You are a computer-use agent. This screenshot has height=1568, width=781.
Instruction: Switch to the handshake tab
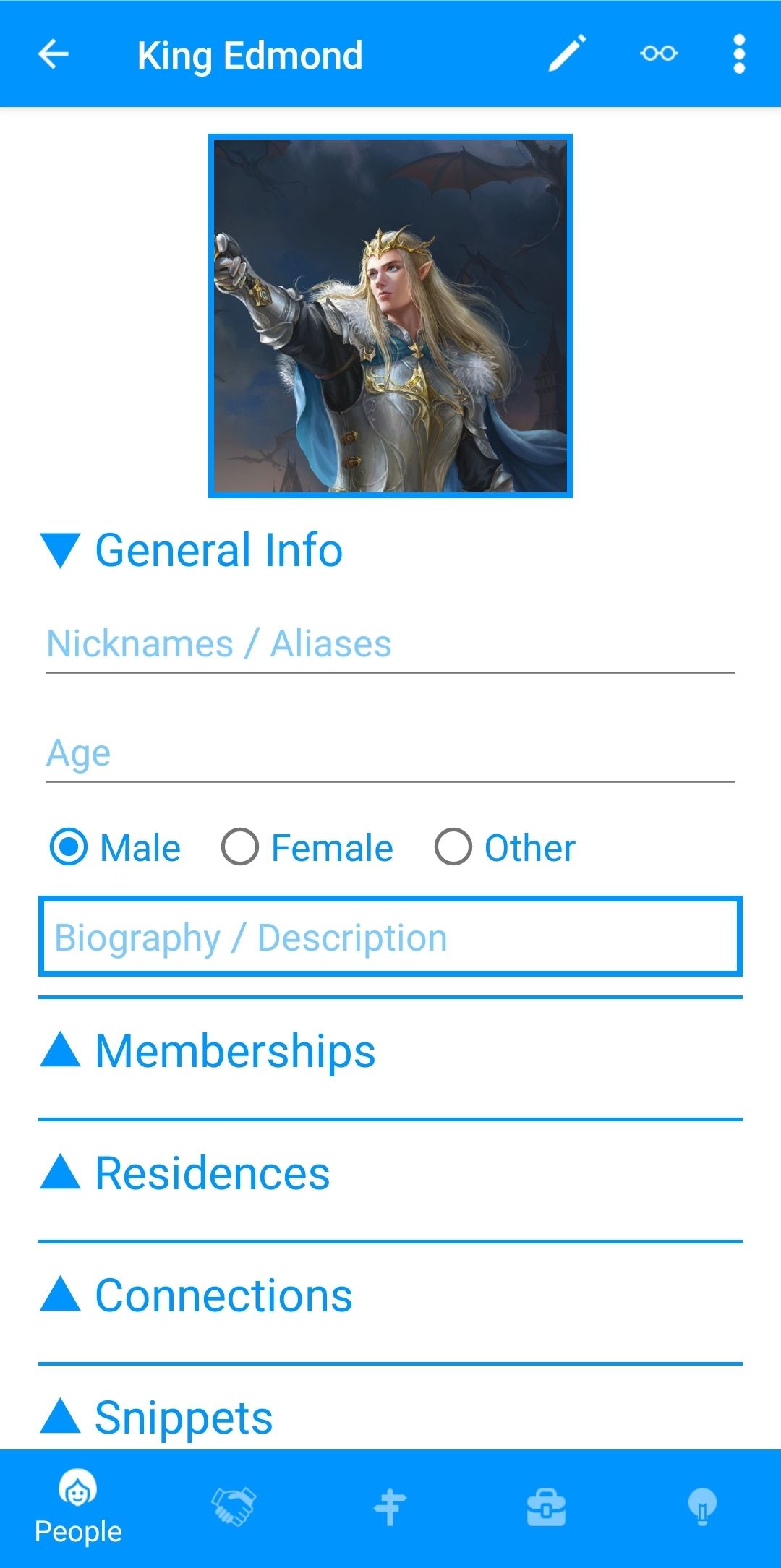[234, 1507]
